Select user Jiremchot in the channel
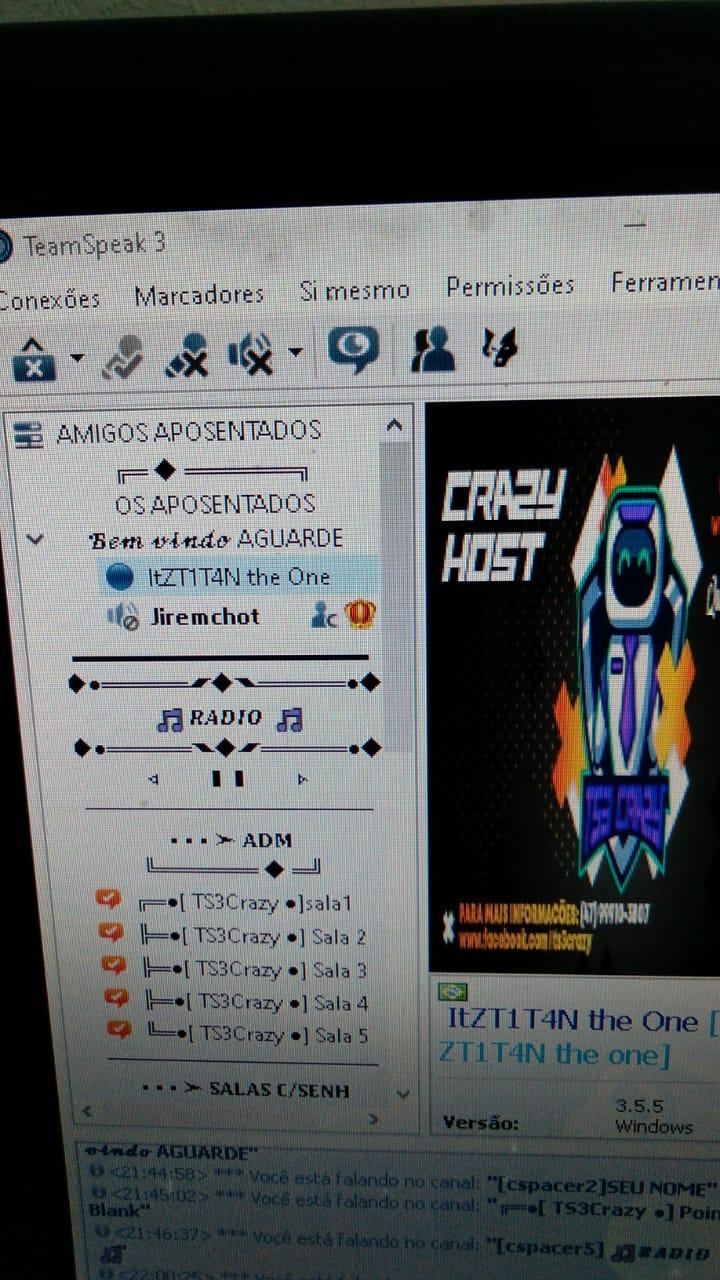Viewport: 720px width, 1280px height. pos(204,617)
